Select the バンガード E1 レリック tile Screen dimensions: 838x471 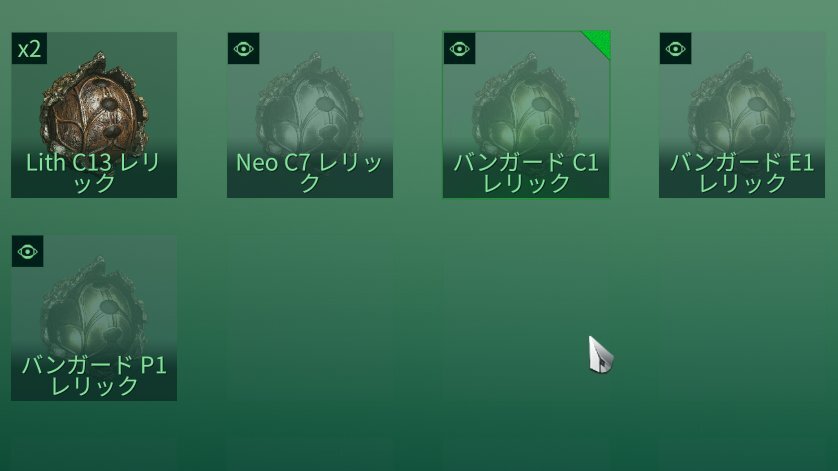point(742,114)
